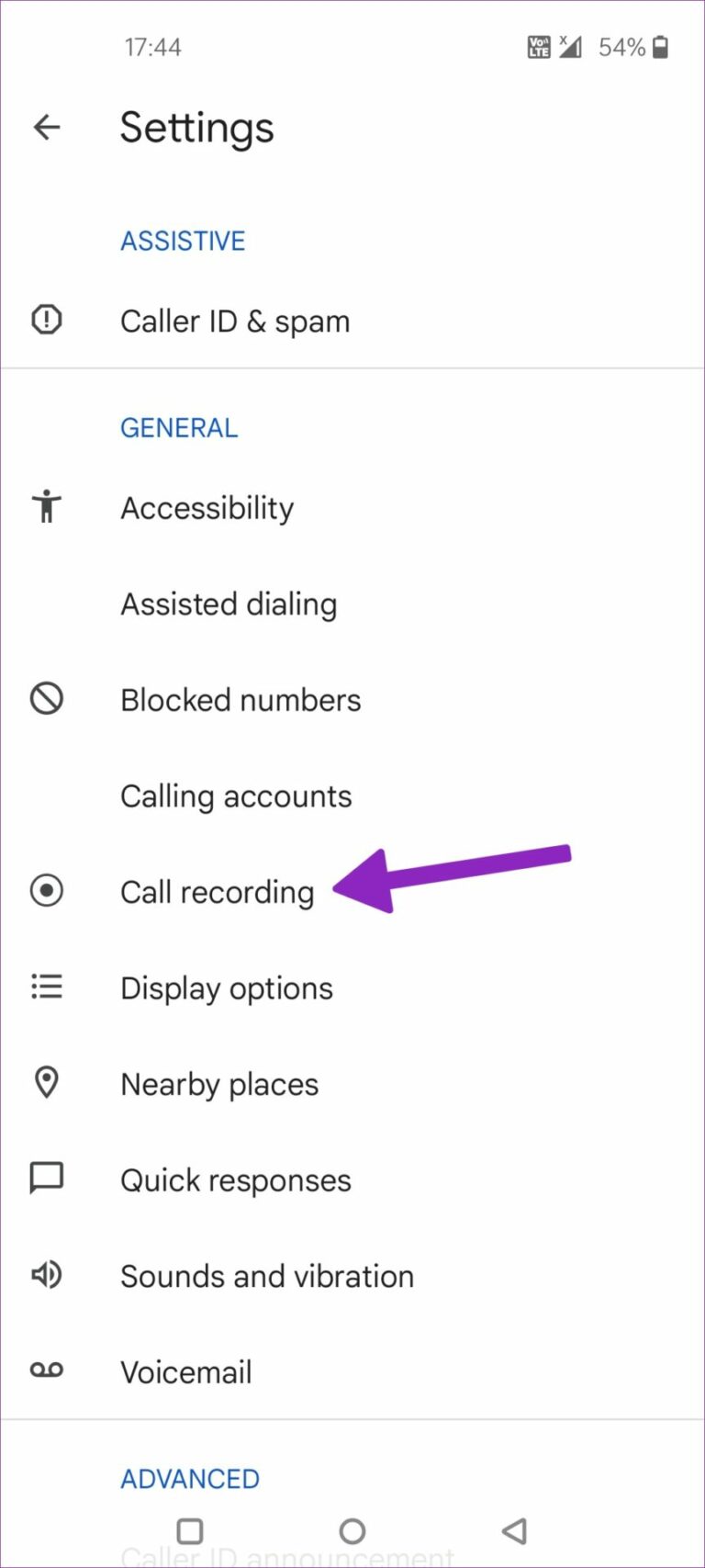Tap the Sounds and vibration speaker icon
This screenshot has width=705, height=1568.
pos(46,1275)
